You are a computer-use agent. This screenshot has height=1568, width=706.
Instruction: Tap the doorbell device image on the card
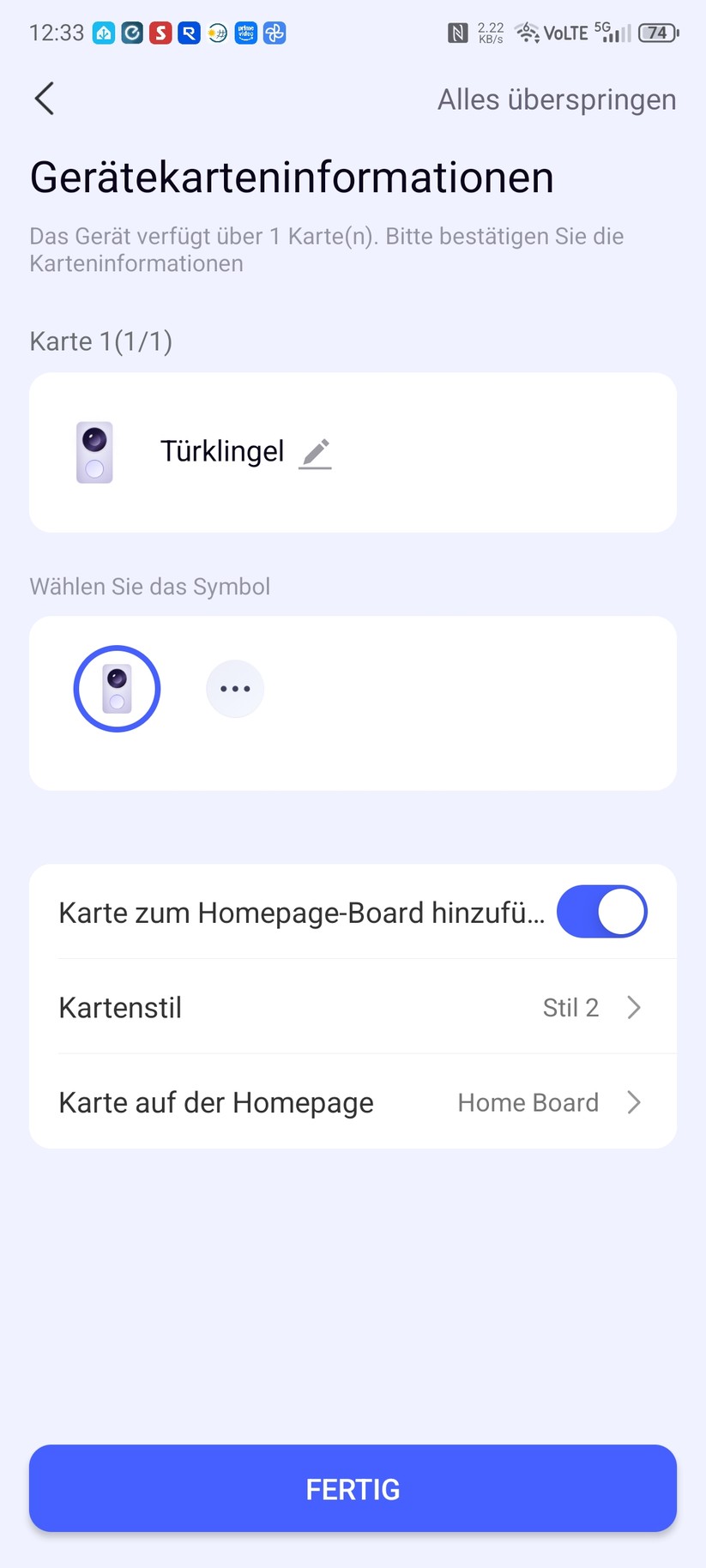pyautogui.click(x=94, y=452)
